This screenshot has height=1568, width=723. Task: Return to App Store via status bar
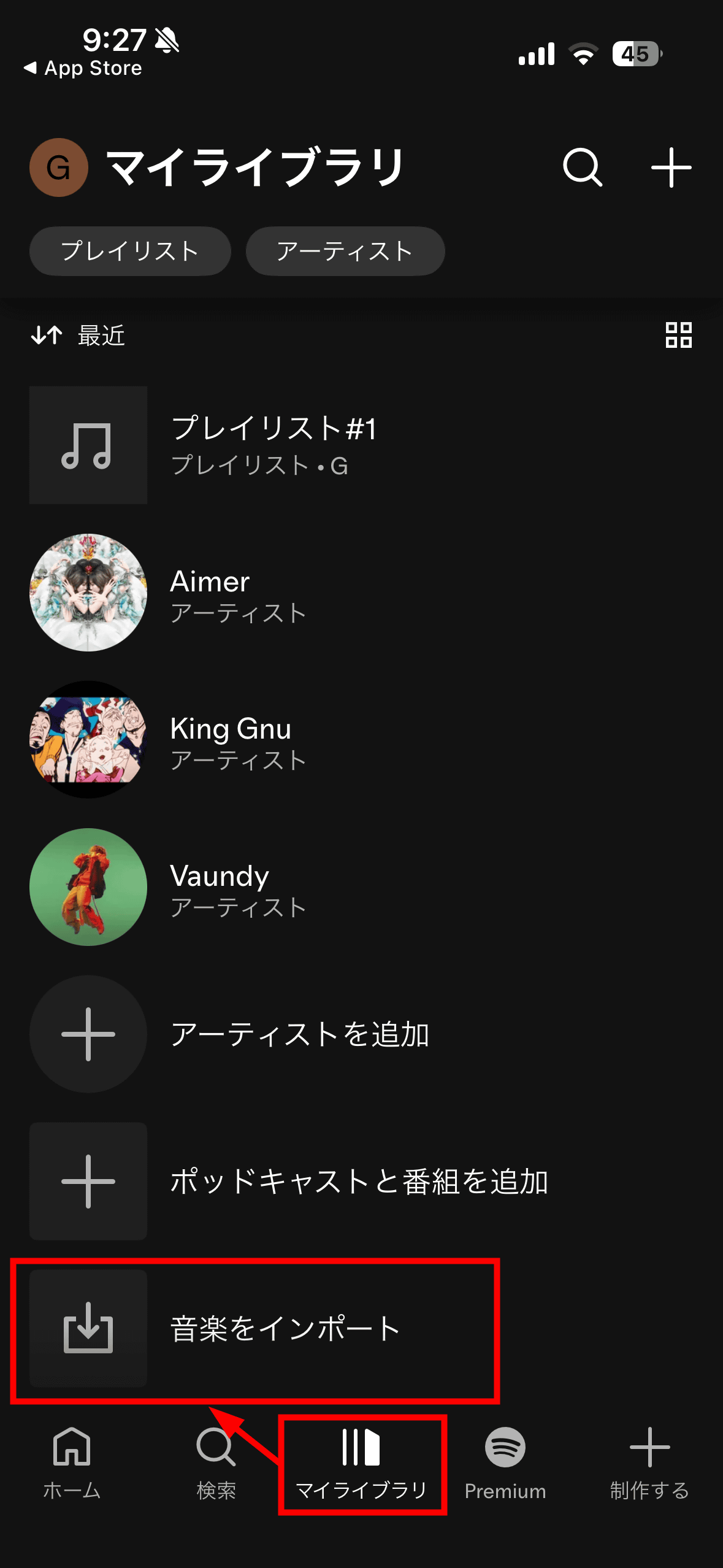click(83, 68)
